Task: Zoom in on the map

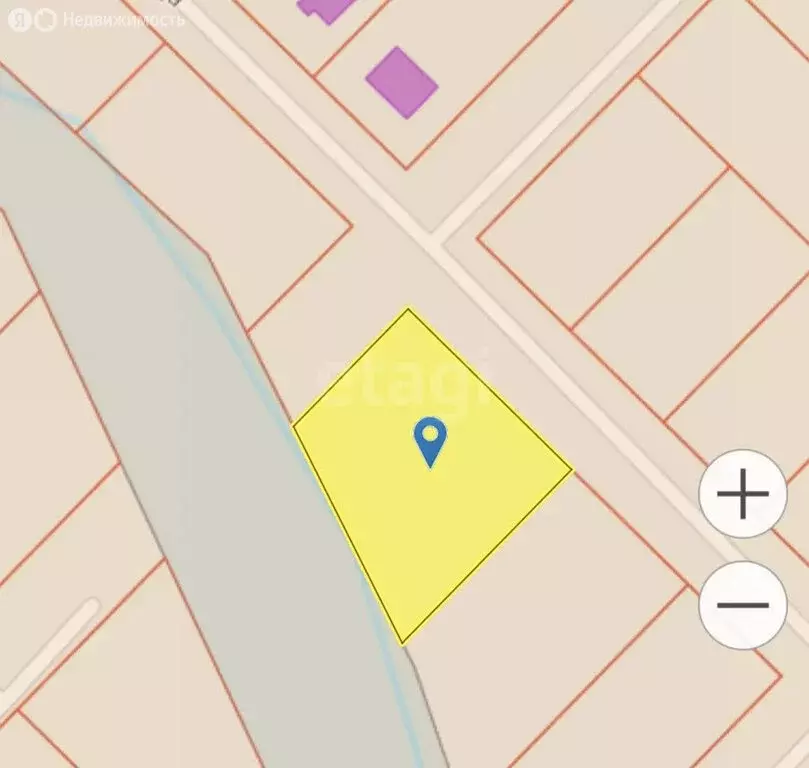Action: pyautogui.click(x=743, y=494)
